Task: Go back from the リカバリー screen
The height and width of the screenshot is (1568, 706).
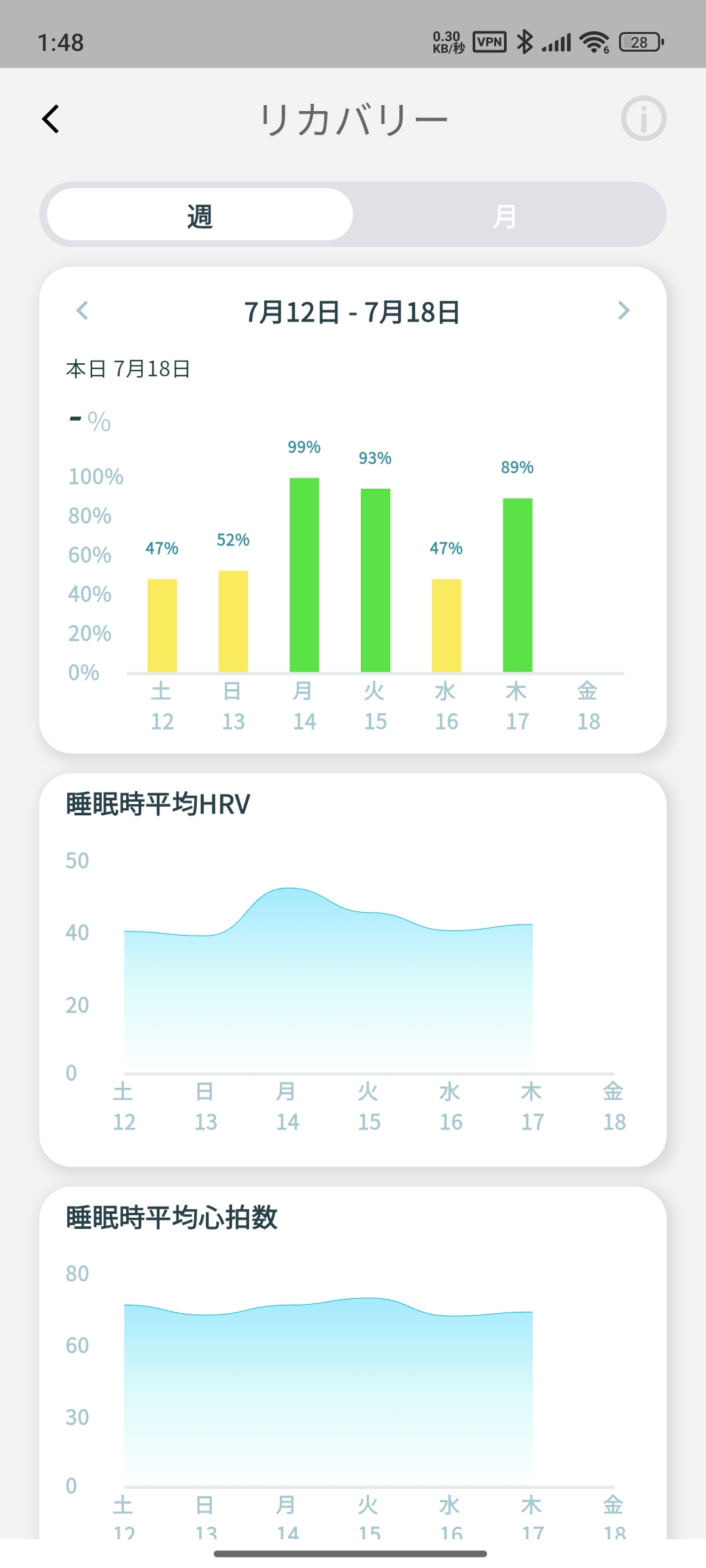Action: [51, 119]
